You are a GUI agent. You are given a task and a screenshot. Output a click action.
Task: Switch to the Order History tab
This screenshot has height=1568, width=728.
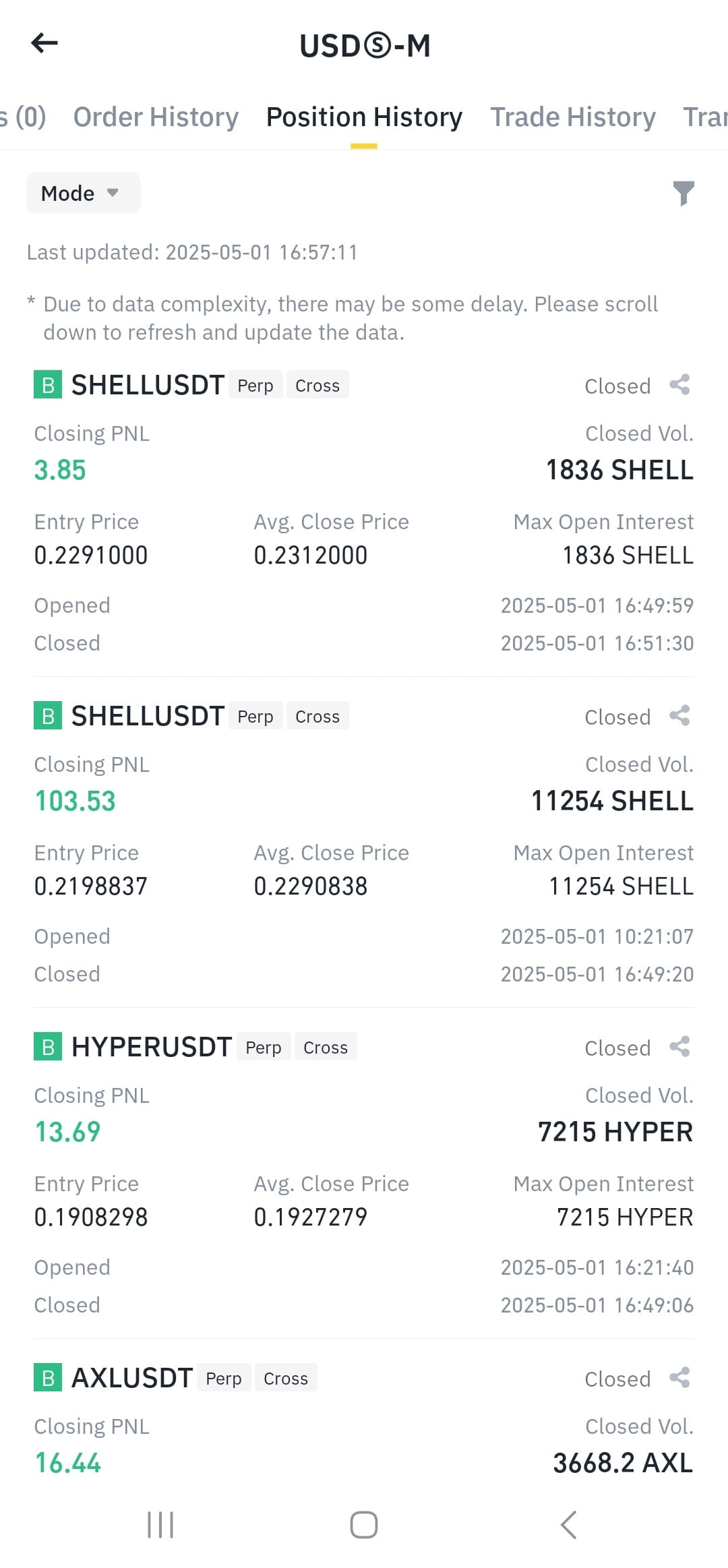(156, 117)
